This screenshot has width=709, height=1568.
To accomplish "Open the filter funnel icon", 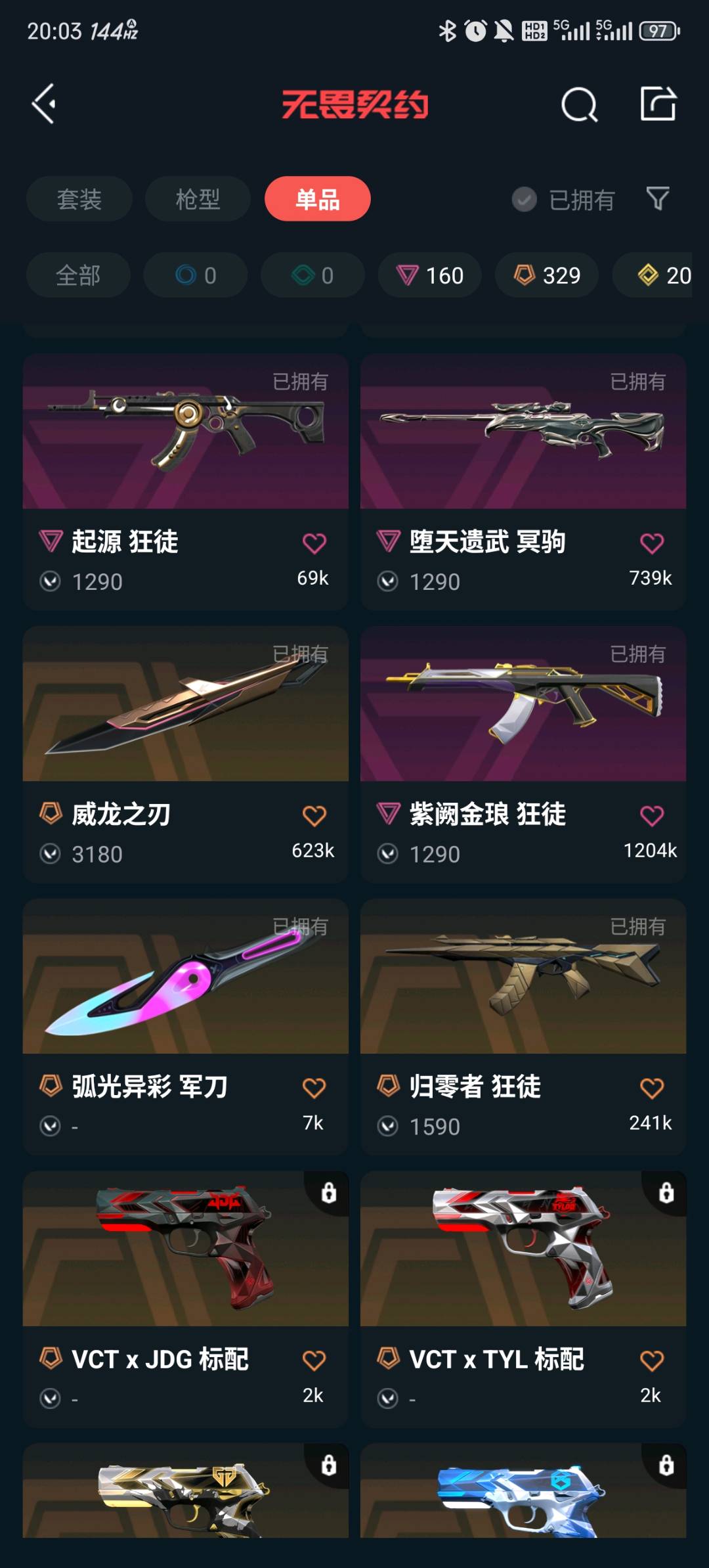I will [x=657, y=198].
